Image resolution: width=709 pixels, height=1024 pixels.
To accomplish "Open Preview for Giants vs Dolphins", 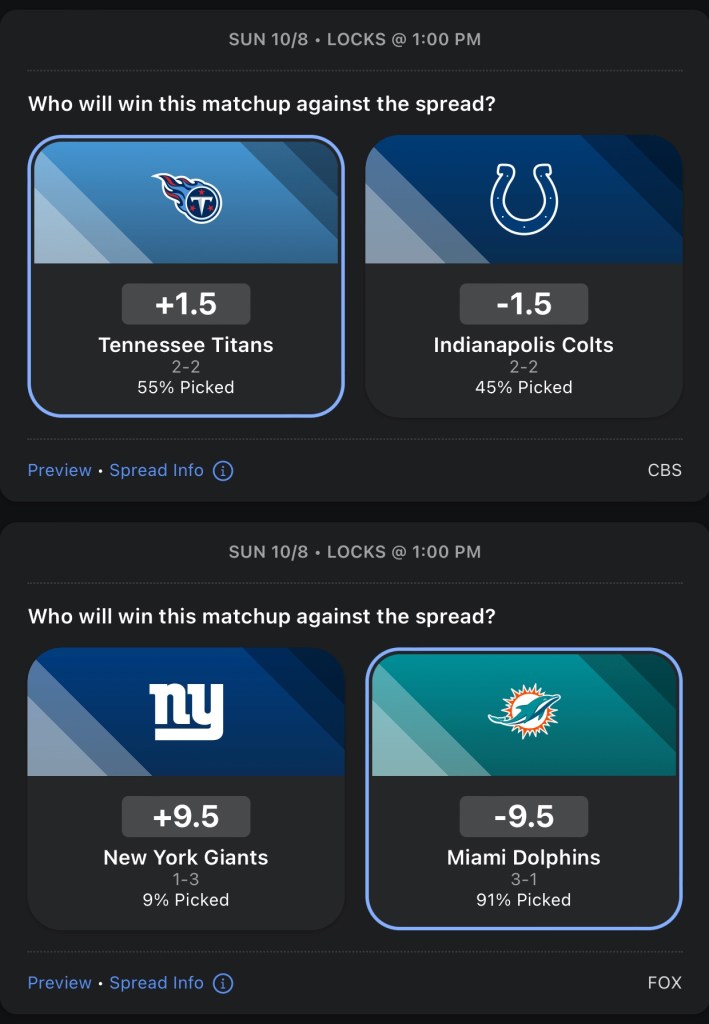I will (x=59, y=983).
